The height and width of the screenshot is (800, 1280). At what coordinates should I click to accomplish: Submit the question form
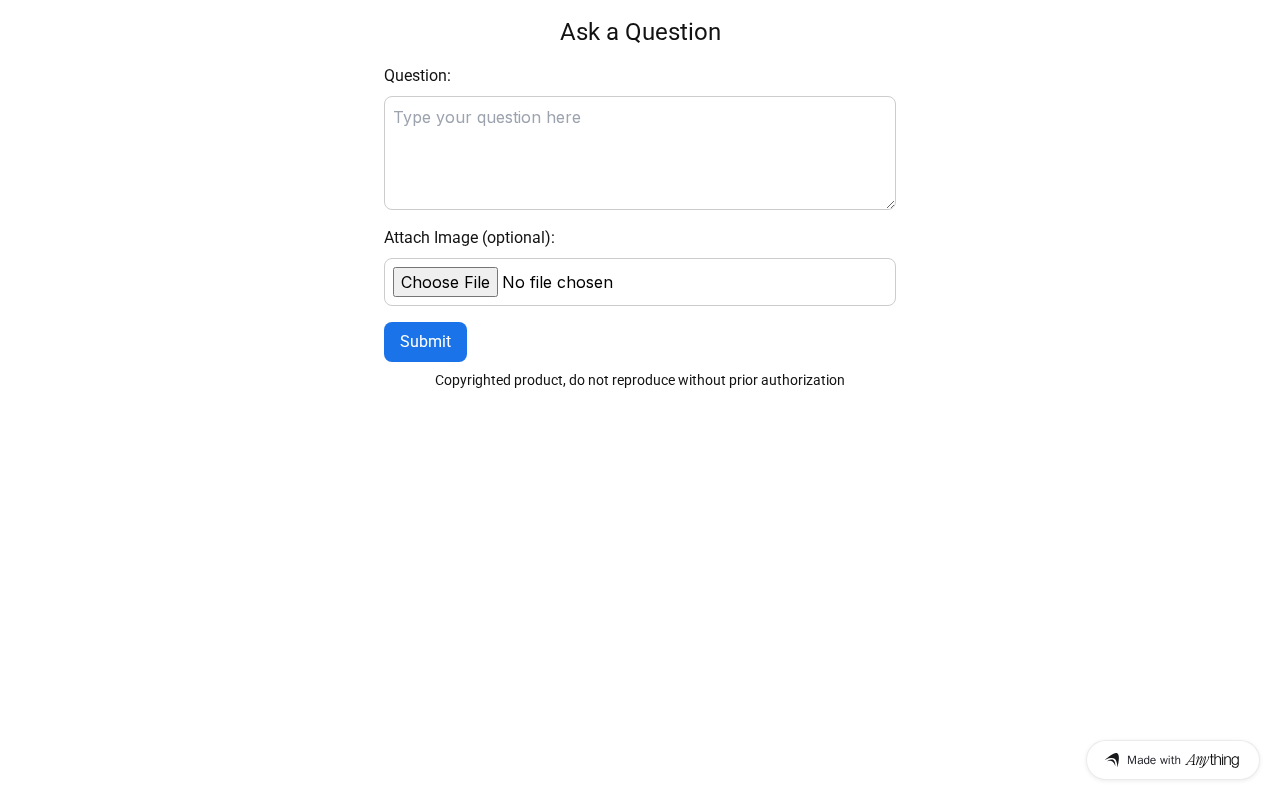425,342
